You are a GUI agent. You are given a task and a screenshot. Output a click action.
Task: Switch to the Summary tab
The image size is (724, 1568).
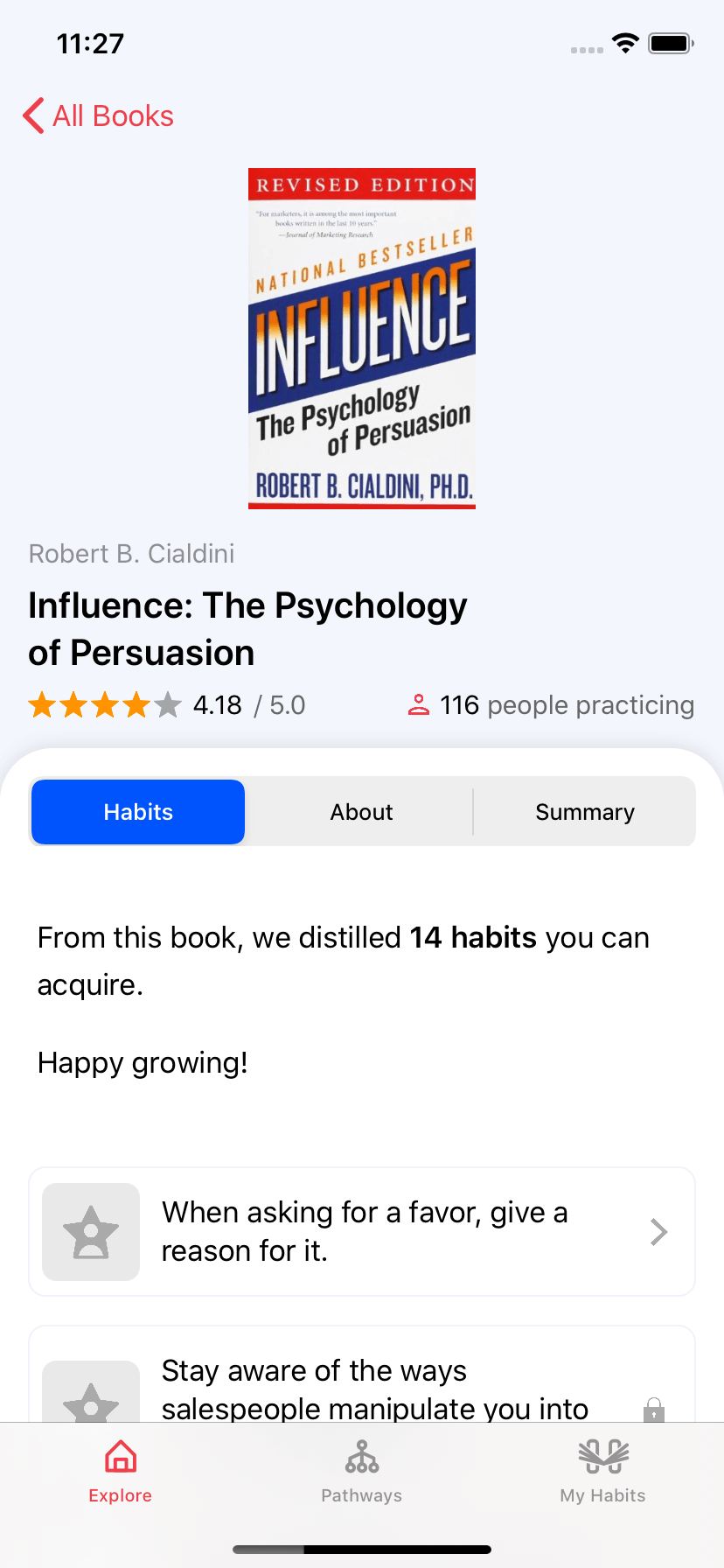tap(585, 812)
